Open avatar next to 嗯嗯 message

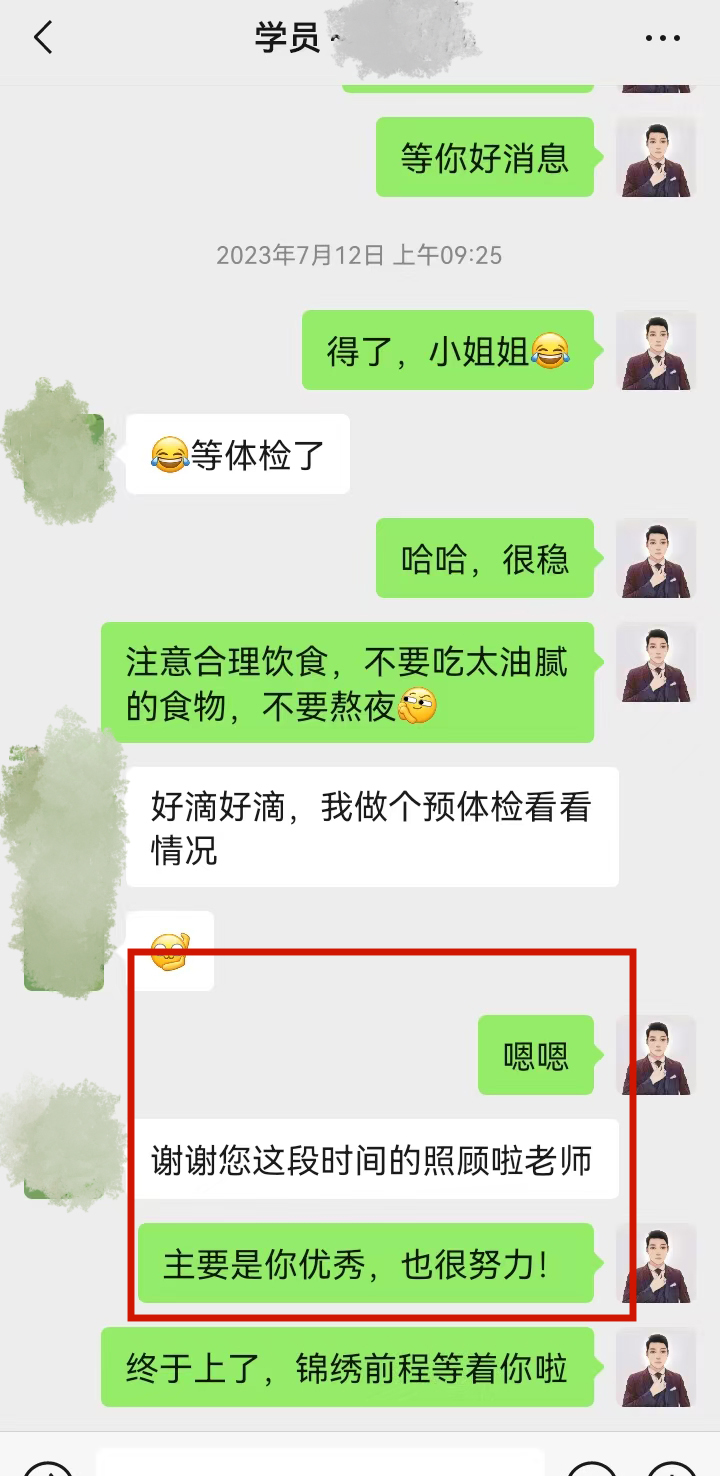click(655, 1055)
